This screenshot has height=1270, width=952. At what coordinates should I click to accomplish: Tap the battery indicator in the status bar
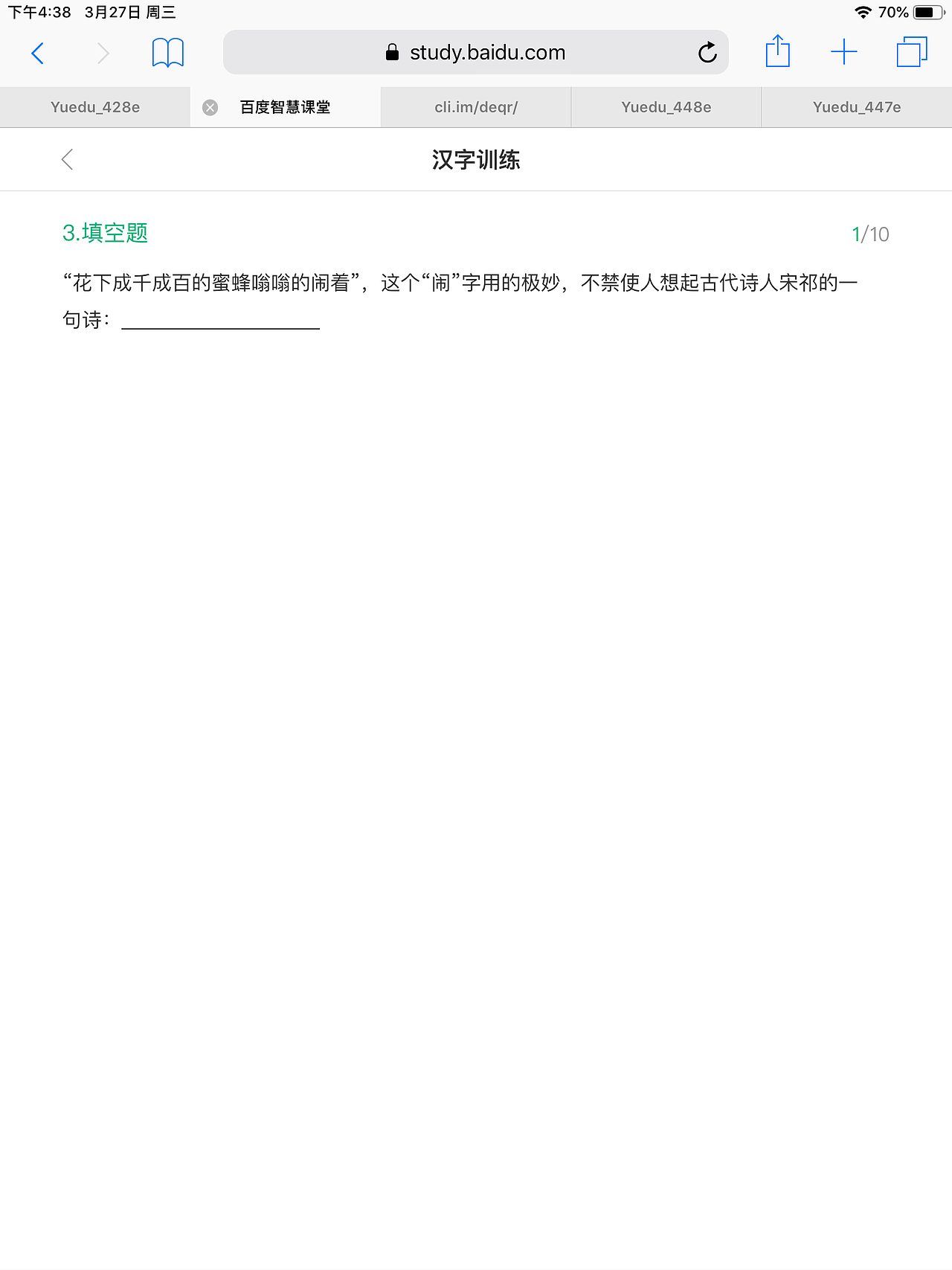click(x=924, y=12)
